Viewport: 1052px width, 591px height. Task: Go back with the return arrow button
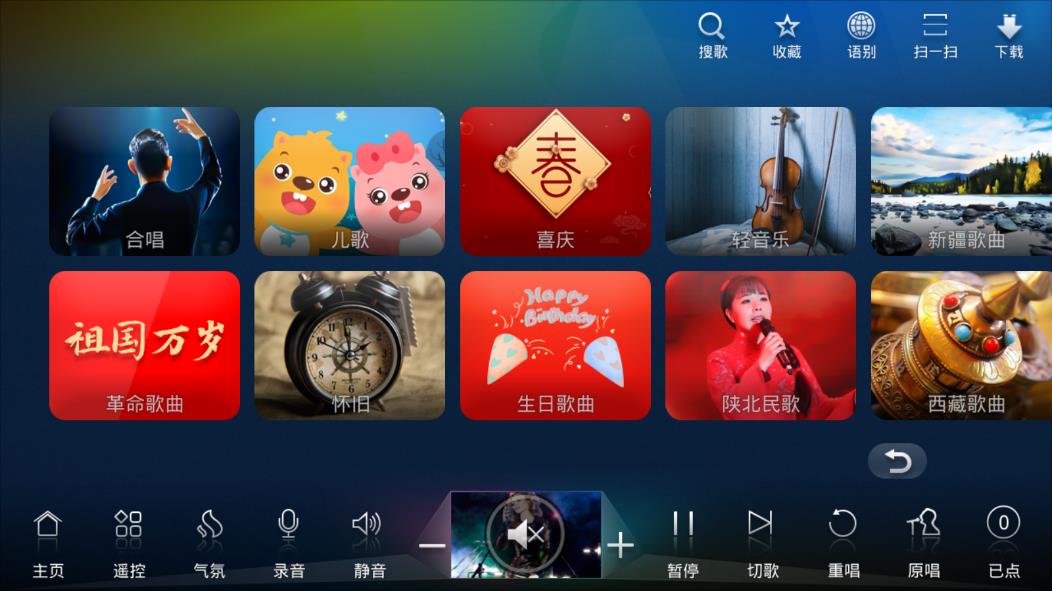click(897, 461)
